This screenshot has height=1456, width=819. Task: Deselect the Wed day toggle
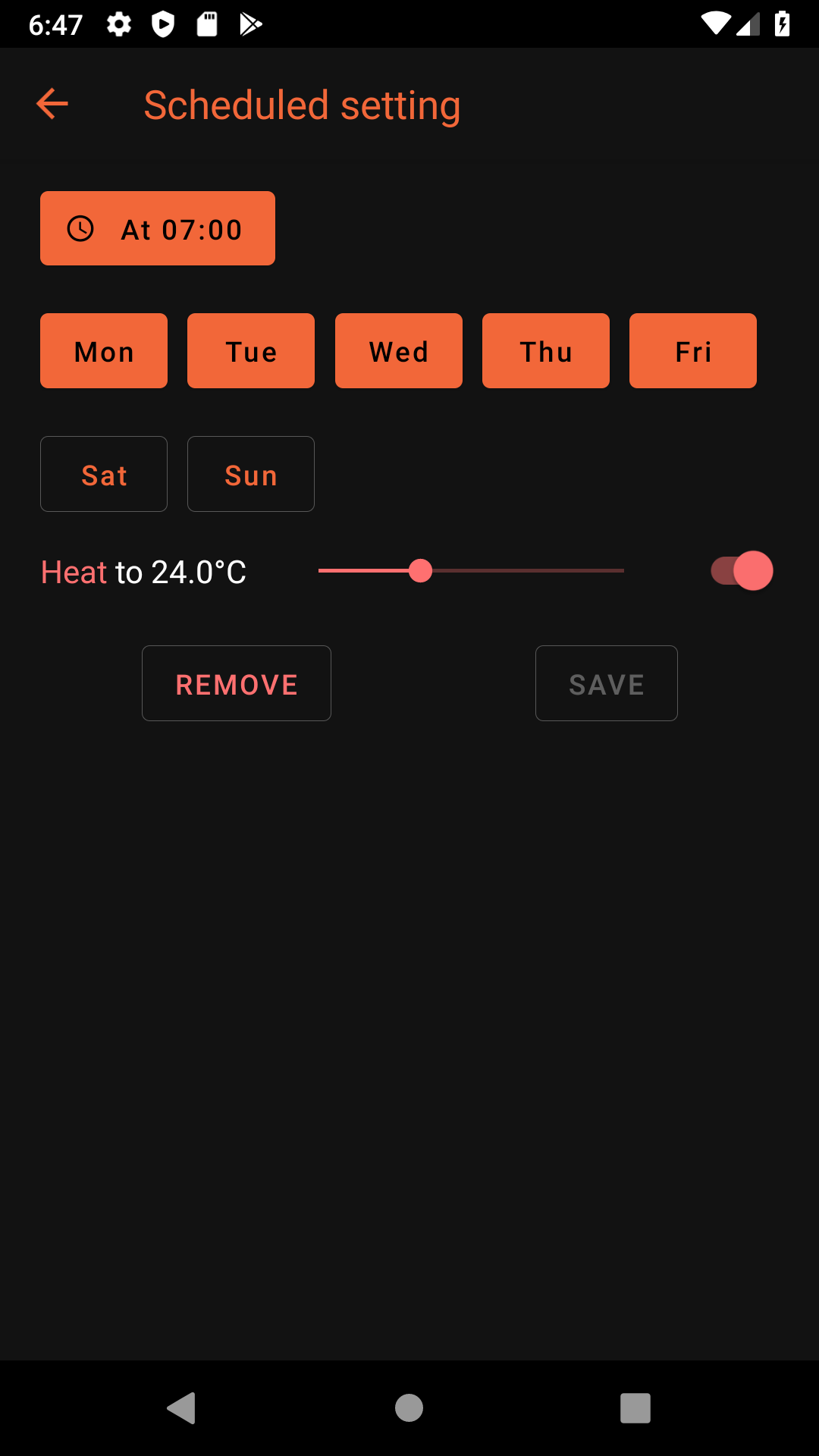tap(398, 350)
